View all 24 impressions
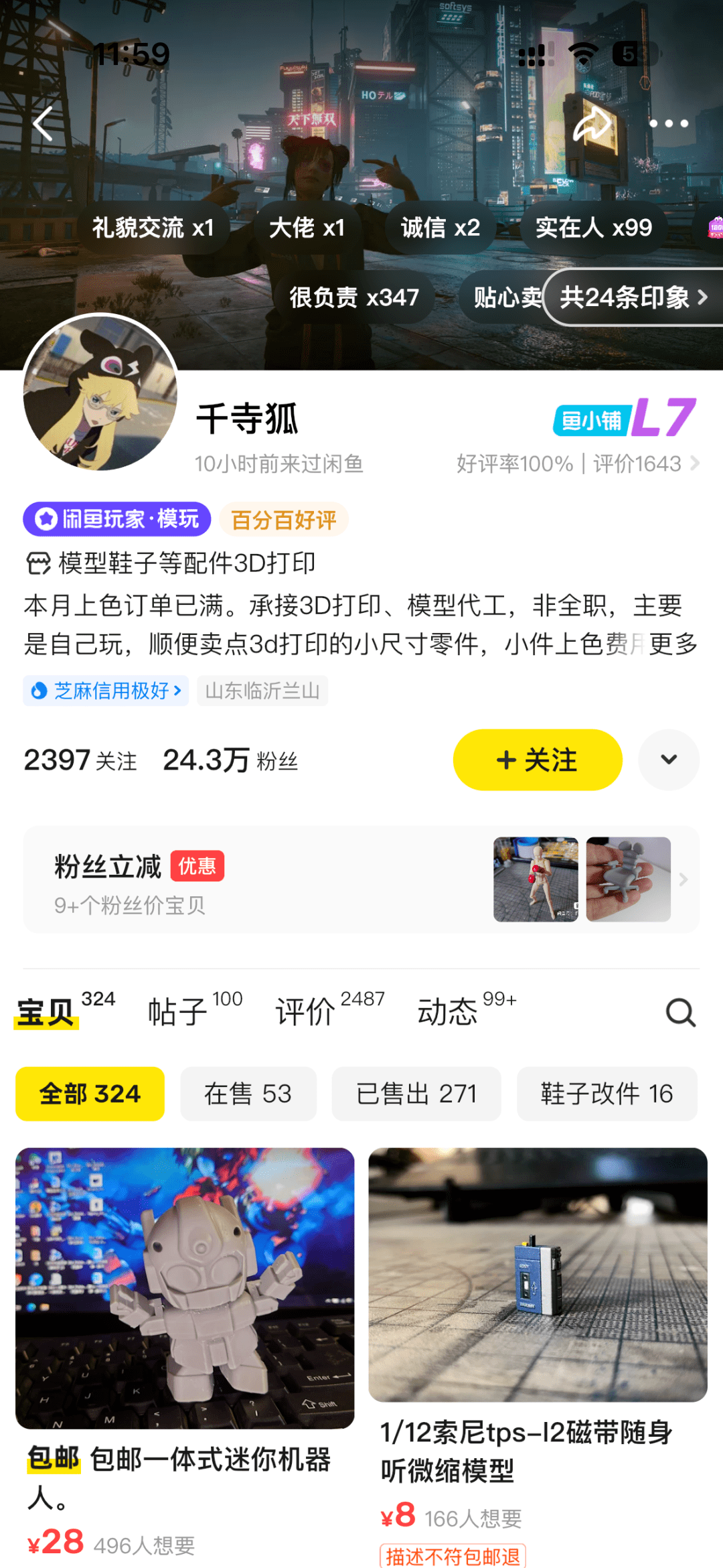Image resolution: width=723 pixels, height=1568 pixels. (x=633, y=297)
